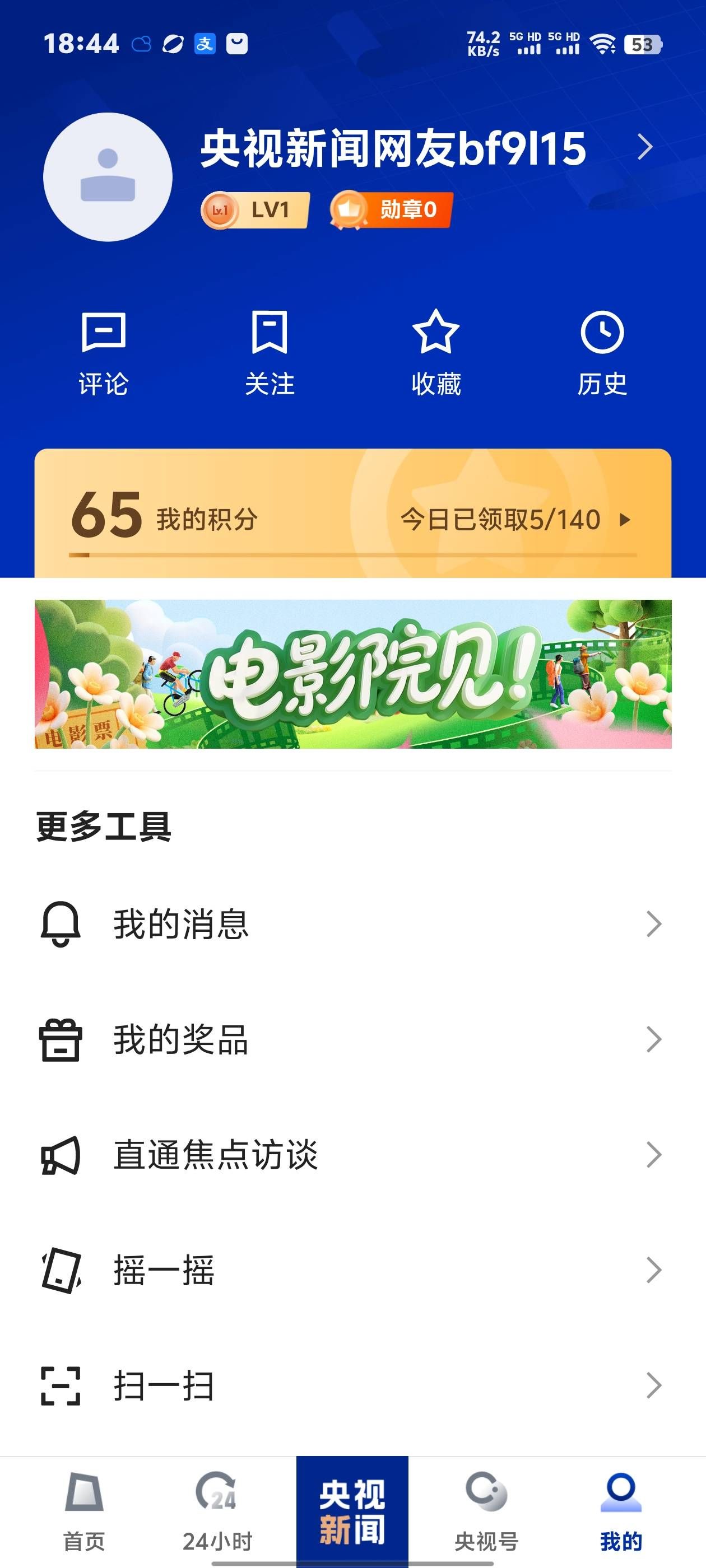This screenshot has width=706, height=1568.
Task: Open the profile avatar picture
Action: [x=108, y=177]
